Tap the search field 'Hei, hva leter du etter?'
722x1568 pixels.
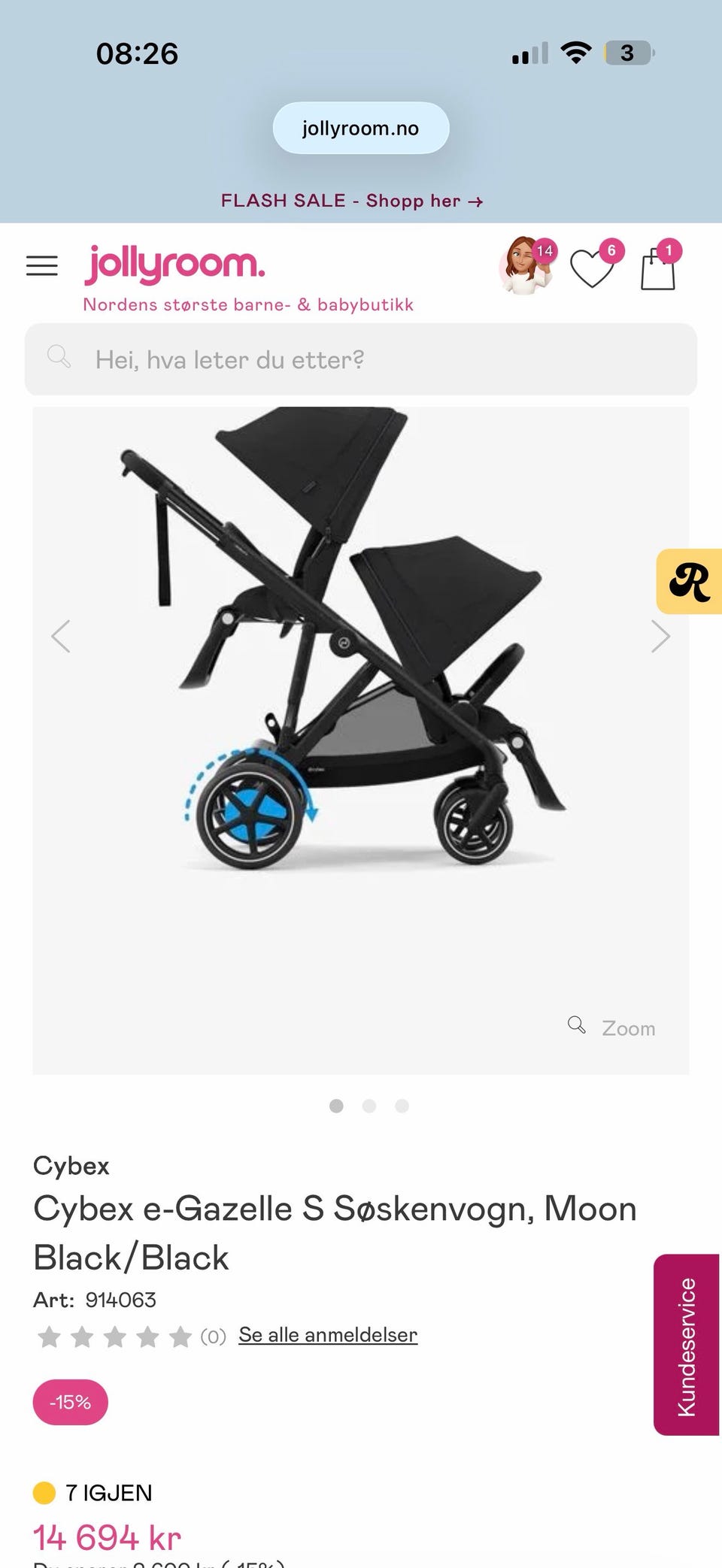[x=361, y=359]
